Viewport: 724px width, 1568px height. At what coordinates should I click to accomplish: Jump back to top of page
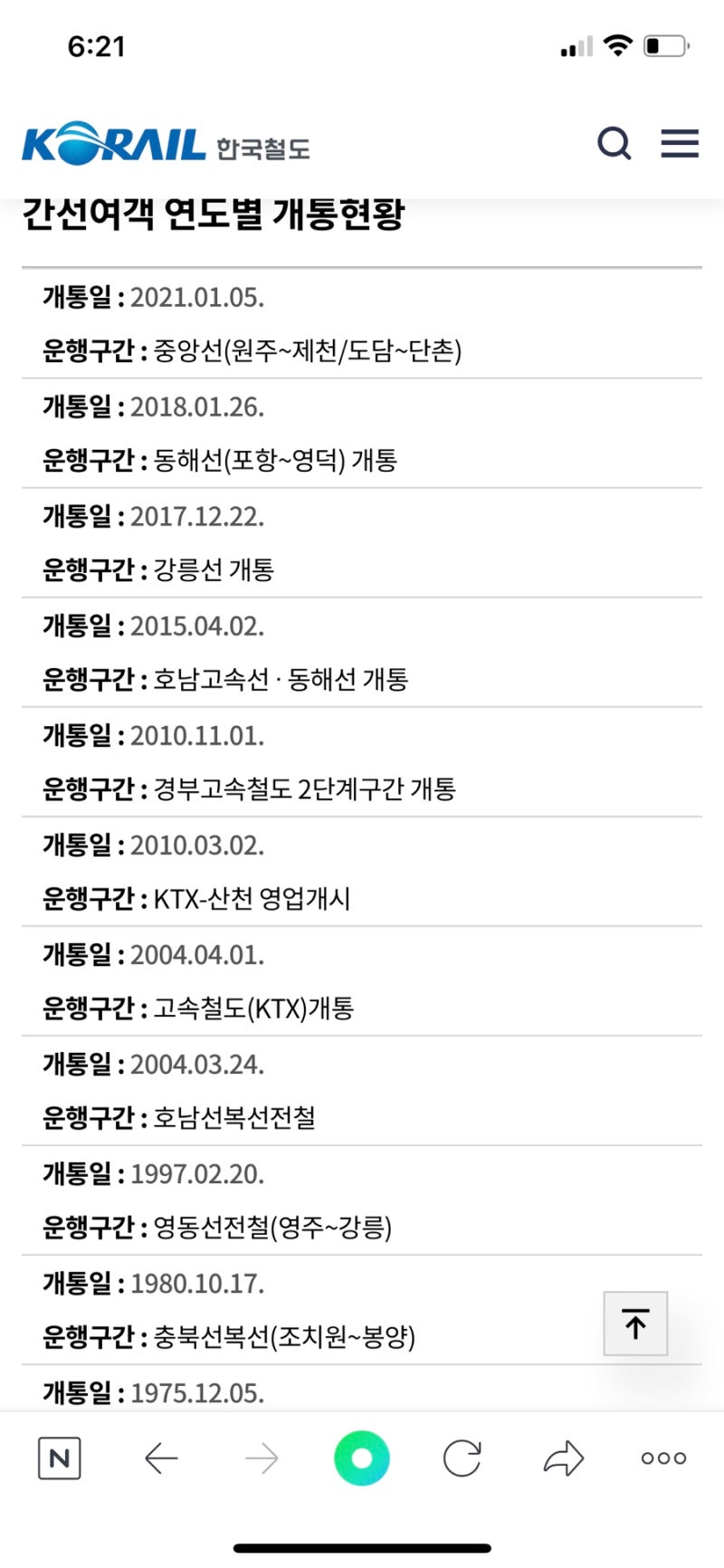click(635, 1324)
